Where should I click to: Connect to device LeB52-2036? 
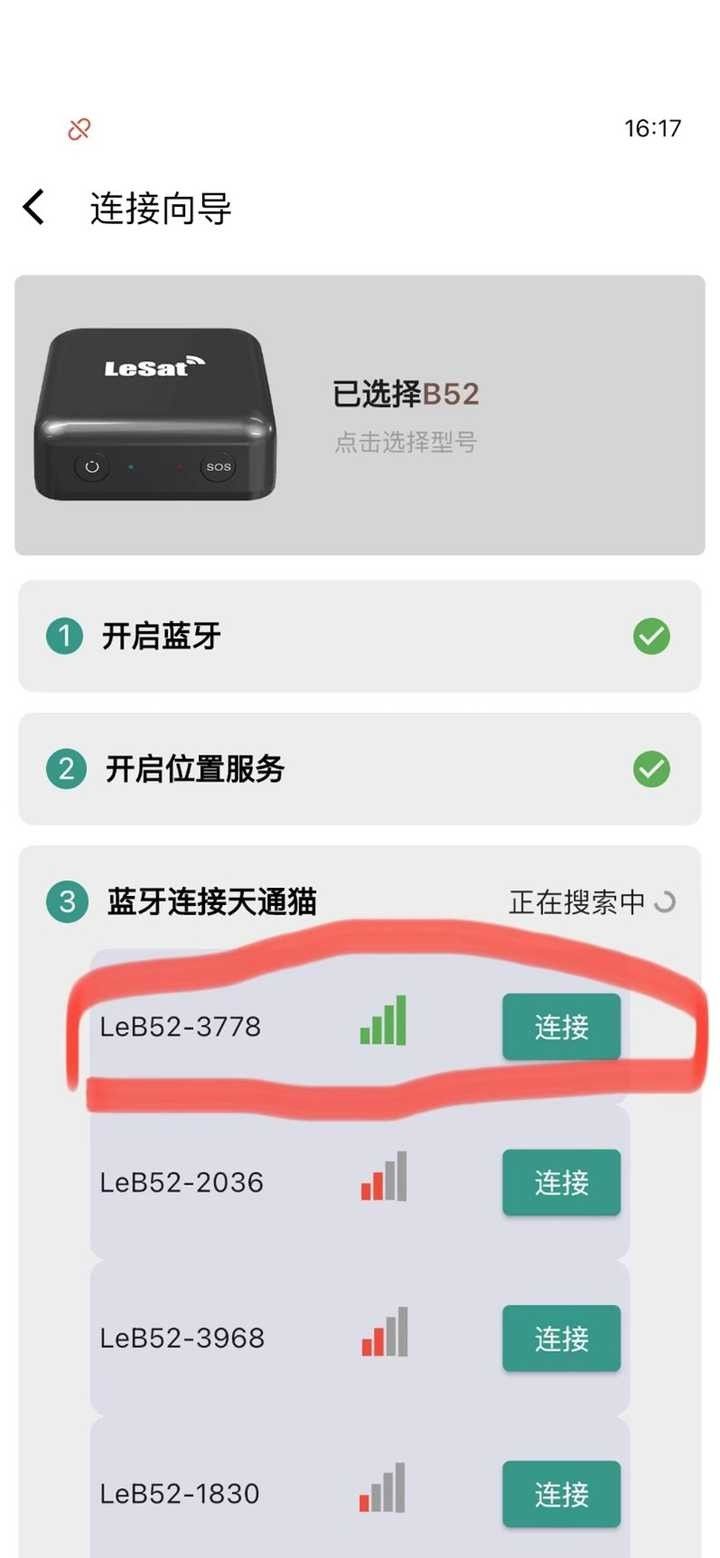tap(561, 1182)
